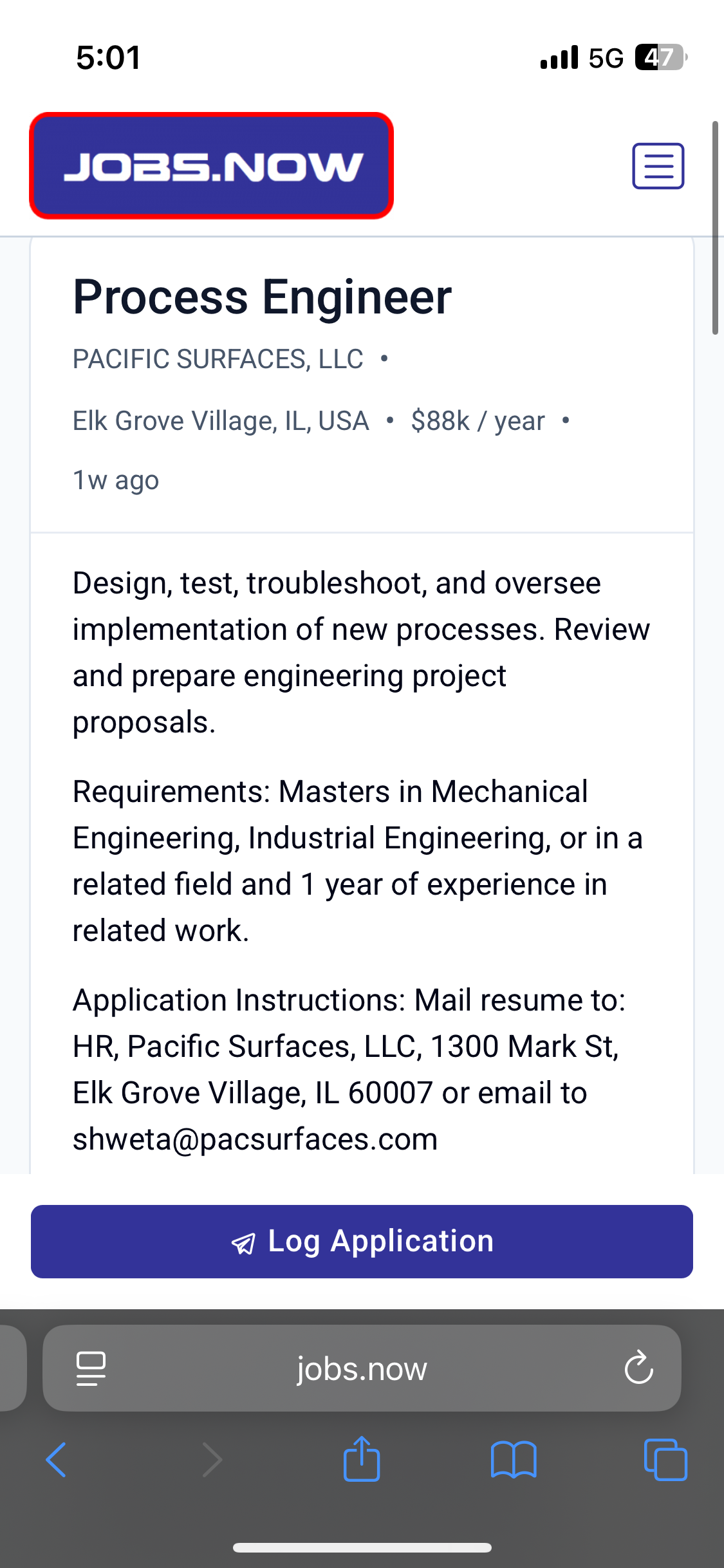Reload the jobs.now page
The height and width of the screenshot is (1568, 724).
pos(638,1368)
